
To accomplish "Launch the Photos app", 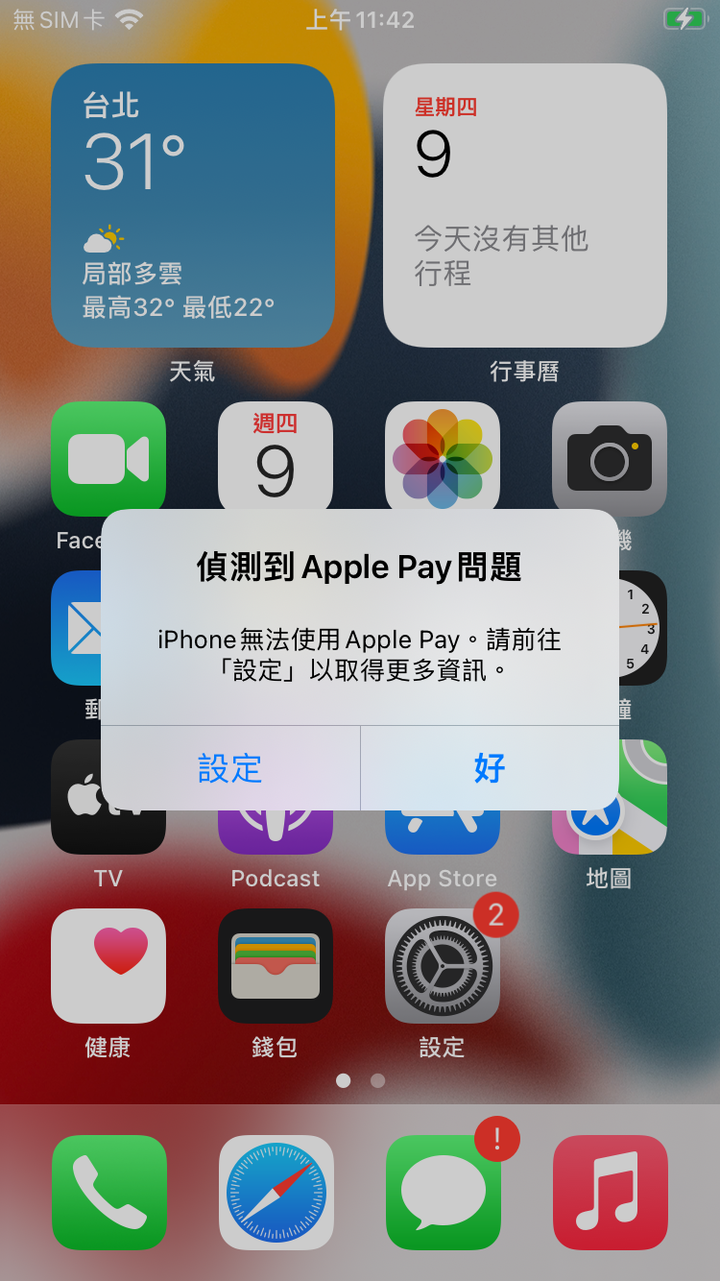I will (x=442, y=456).
